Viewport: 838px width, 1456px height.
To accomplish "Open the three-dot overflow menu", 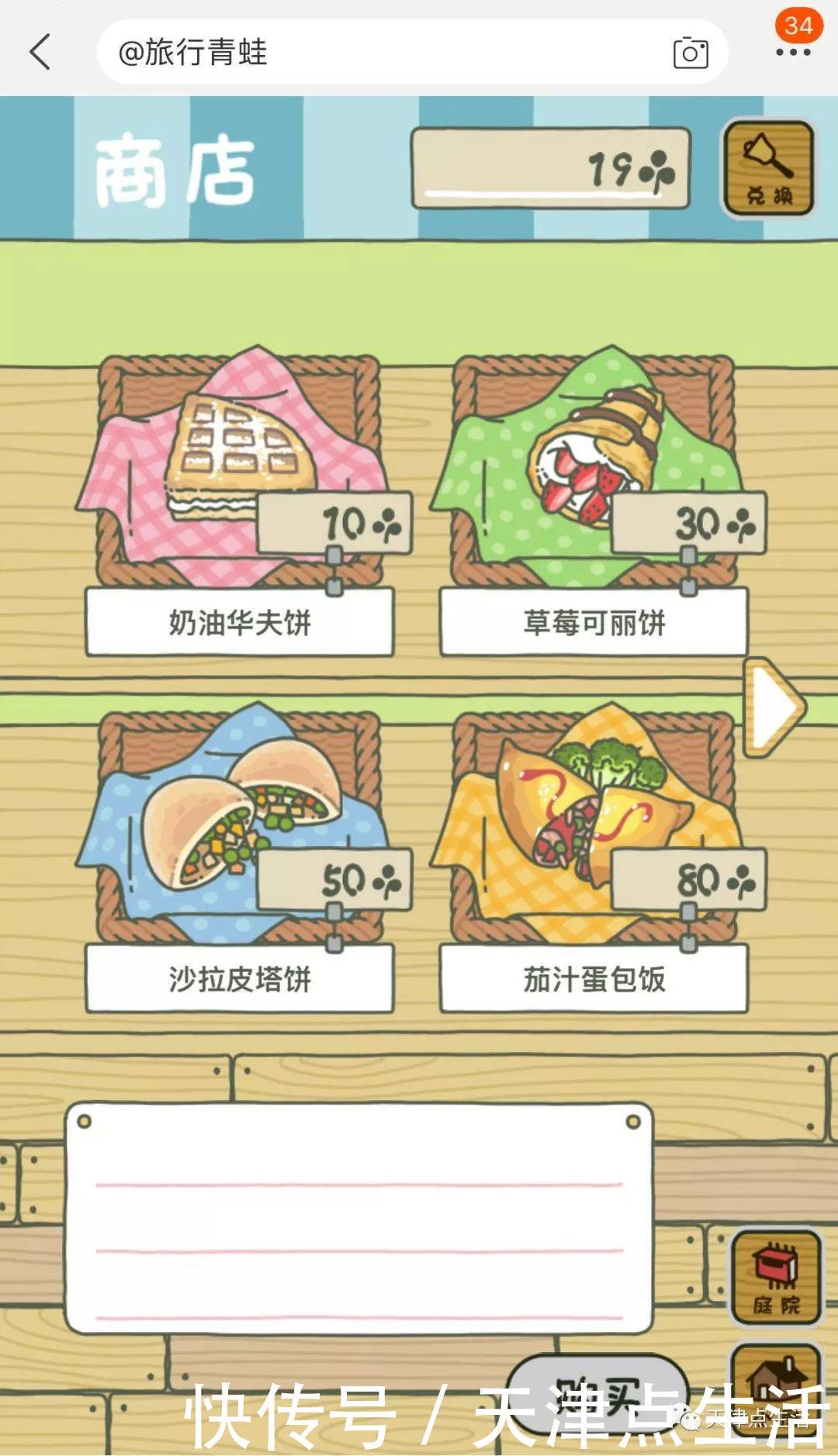I will point(793,52).
